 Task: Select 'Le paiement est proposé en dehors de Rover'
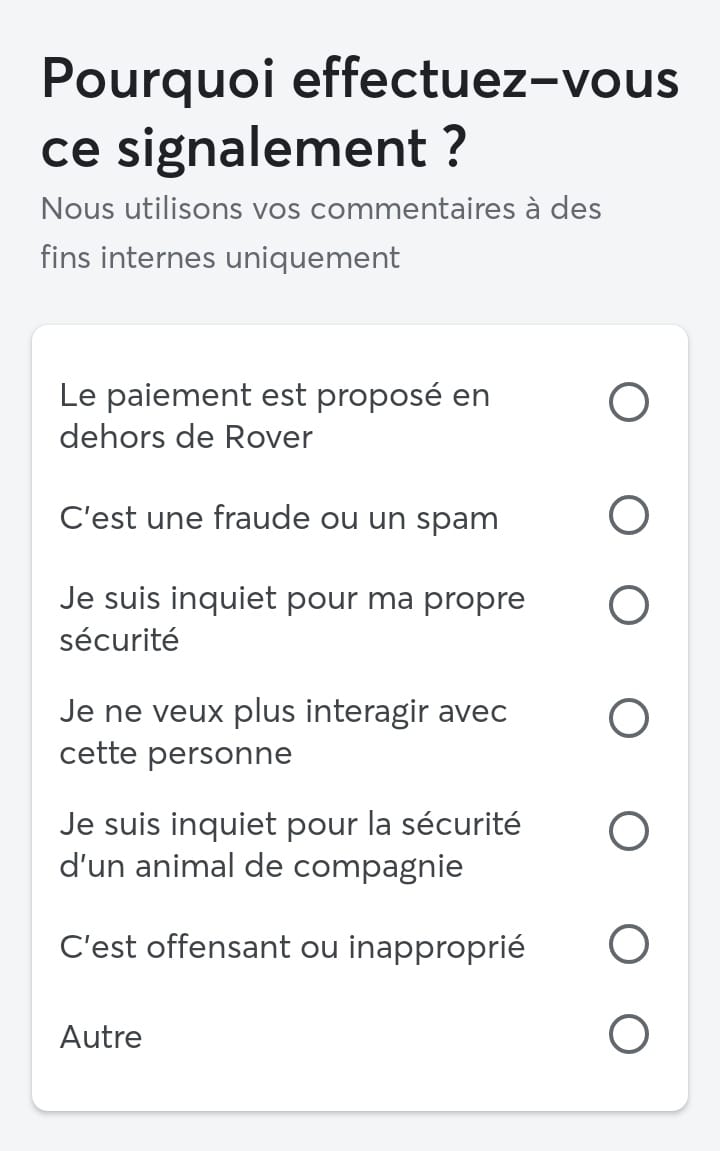tap(628, 403)
